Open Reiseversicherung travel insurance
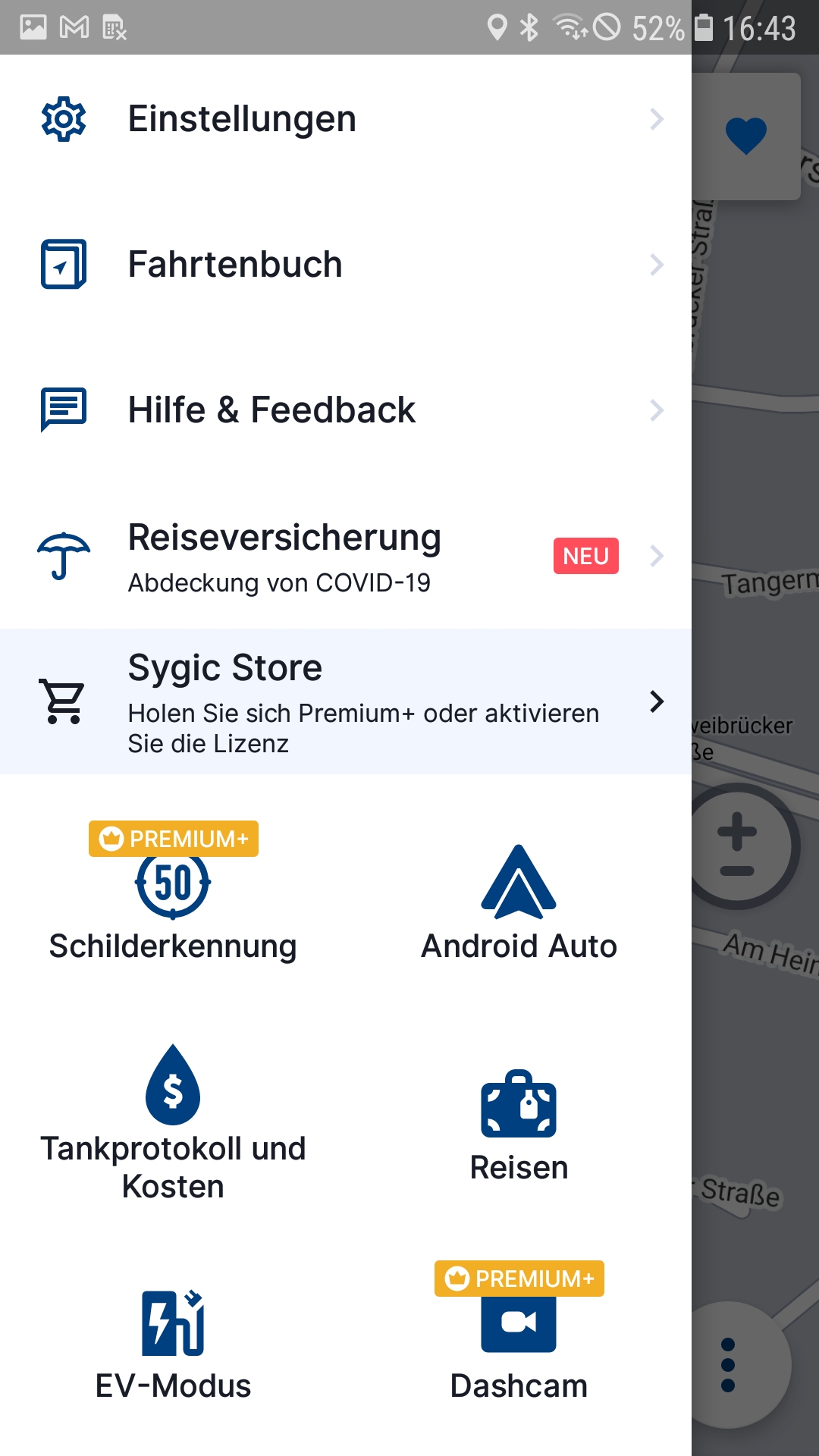Image resolution: width=819 pixels, height=1456 pixels. click(346, 556)
